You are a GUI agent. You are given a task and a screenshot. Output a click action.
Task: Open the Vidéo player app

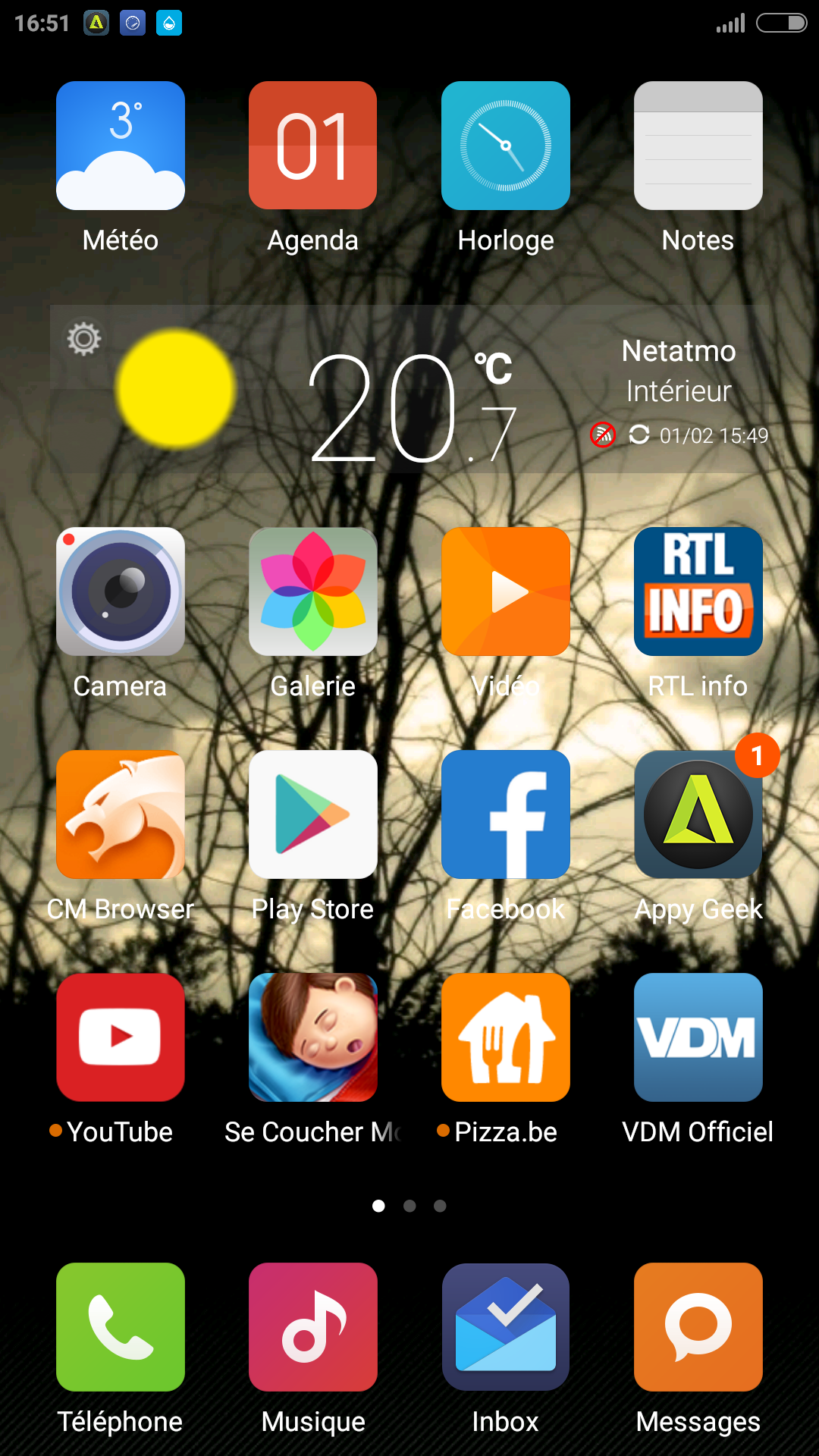(506, 591)
